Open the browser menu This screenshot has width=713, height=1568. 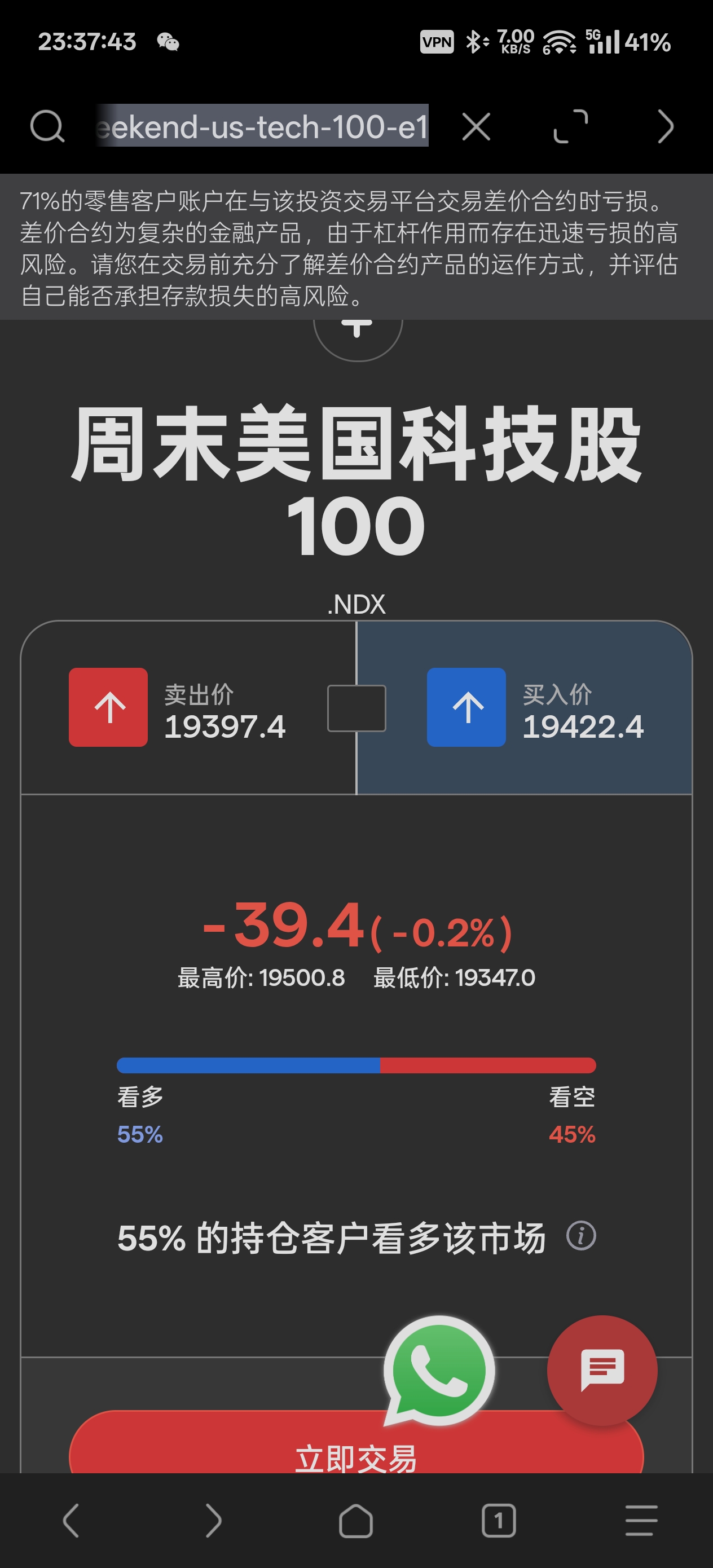(641, 1520)
